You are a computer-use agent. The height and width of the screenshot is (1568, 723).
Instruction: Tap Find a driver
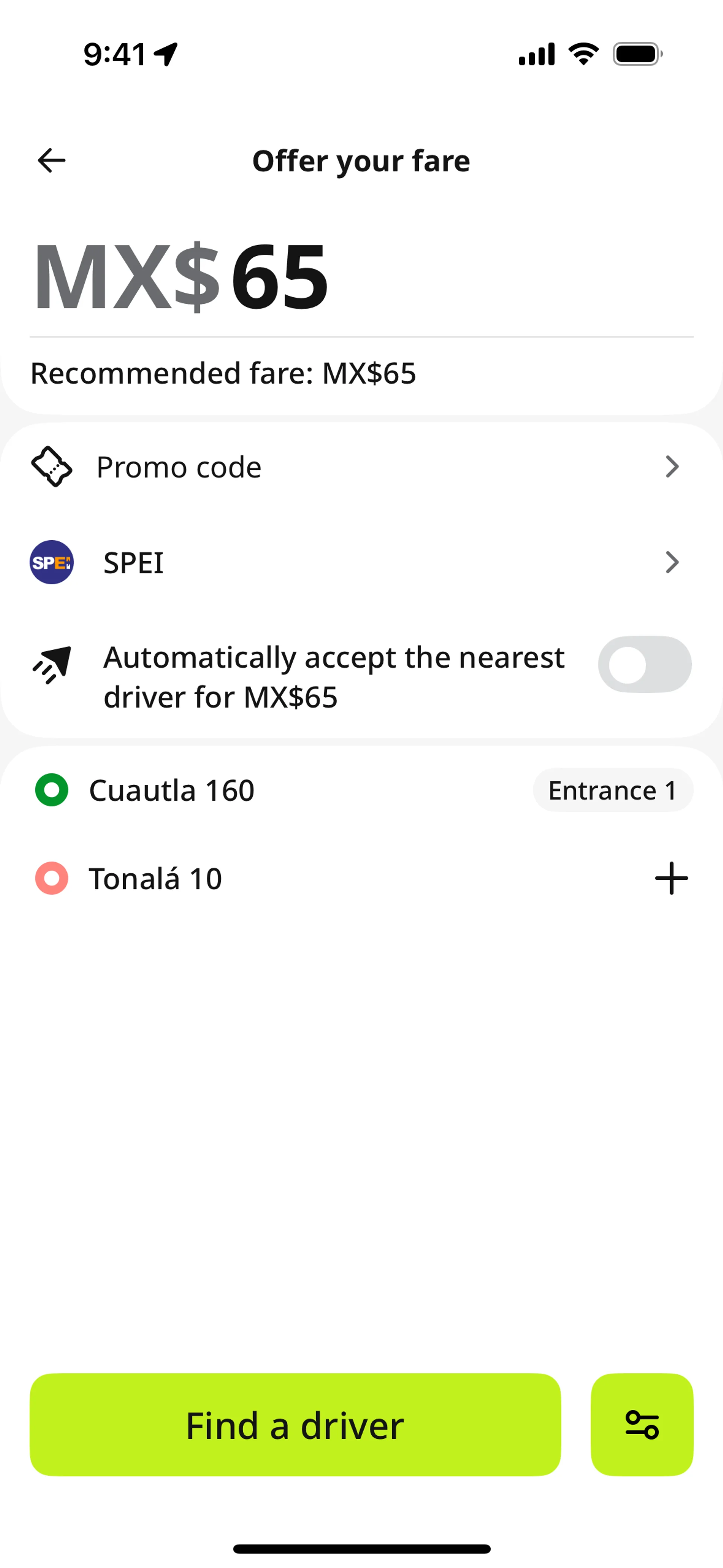coord(295,1425)
